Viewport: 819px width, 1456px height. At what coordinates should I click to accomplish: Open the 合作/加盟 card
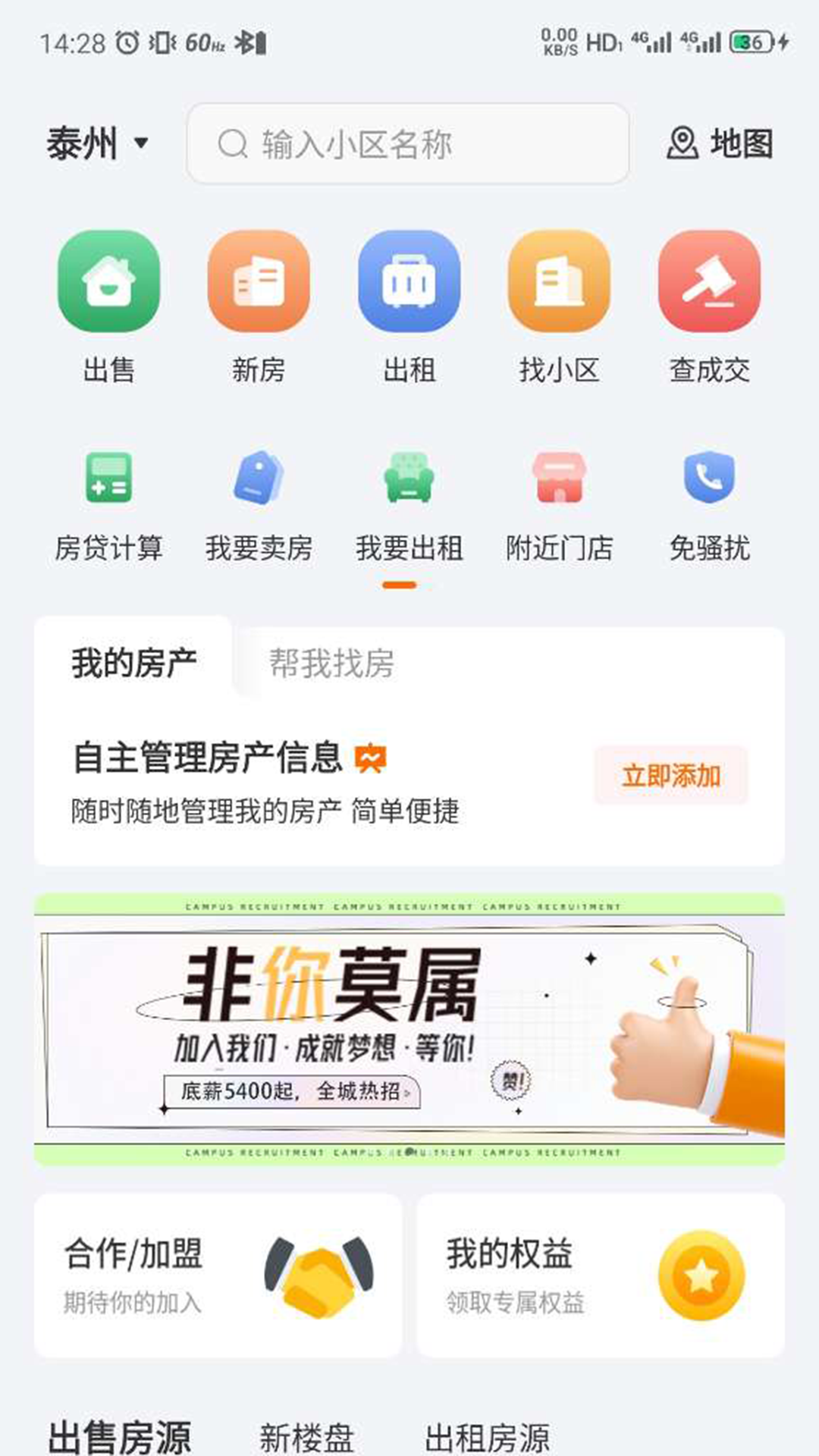pos(218,1276)
